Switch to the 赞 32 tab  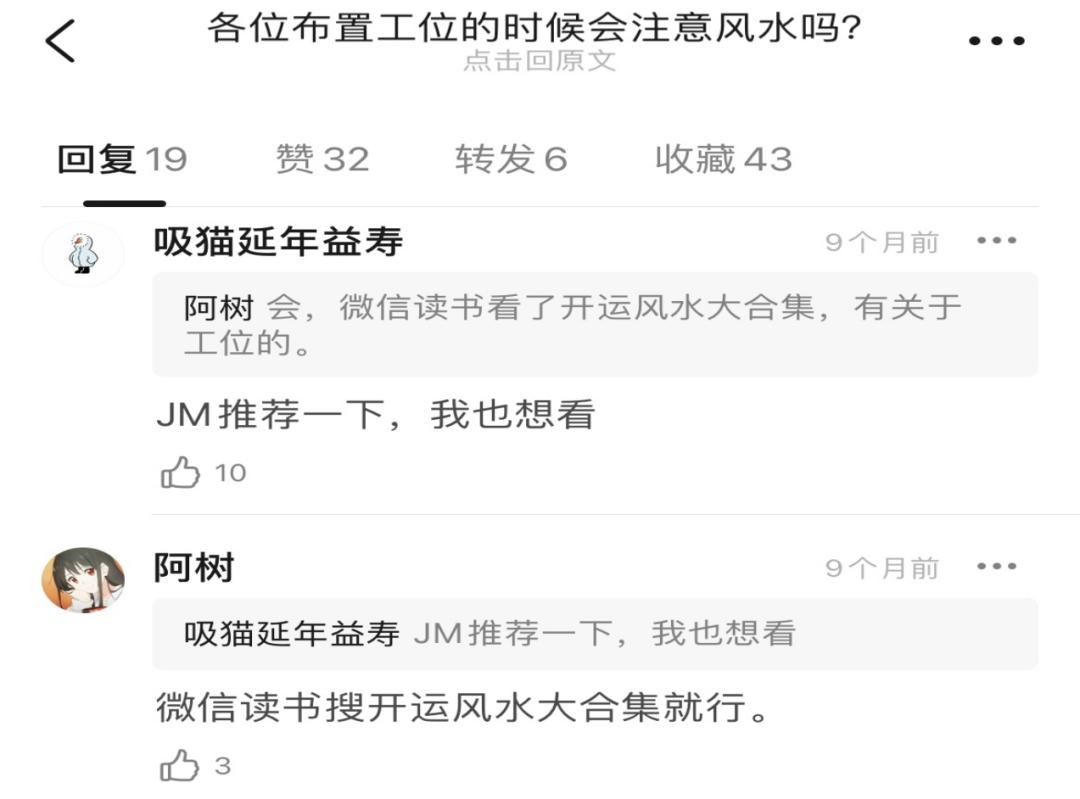tap(322, 160)
